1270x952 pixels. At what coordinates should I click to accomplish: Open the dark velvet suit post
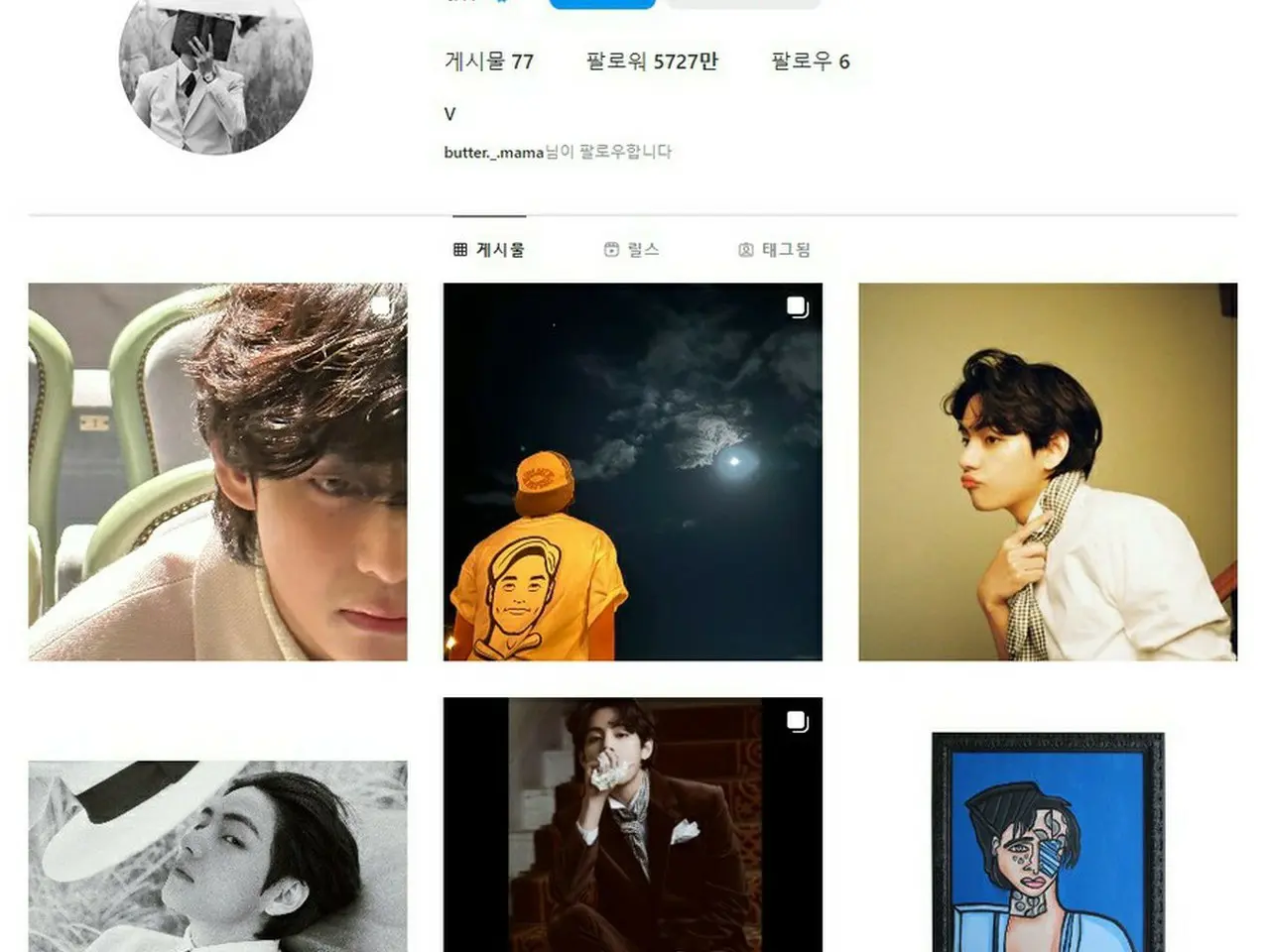pos(632,825)
